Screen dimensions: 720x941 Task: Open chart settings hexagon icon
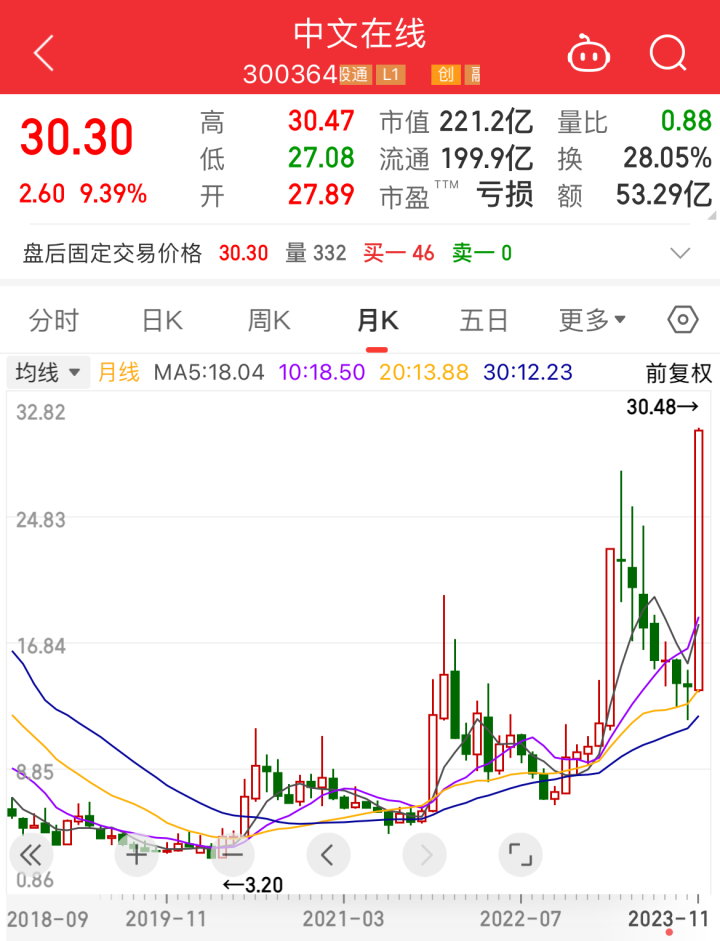coord(683,320)
